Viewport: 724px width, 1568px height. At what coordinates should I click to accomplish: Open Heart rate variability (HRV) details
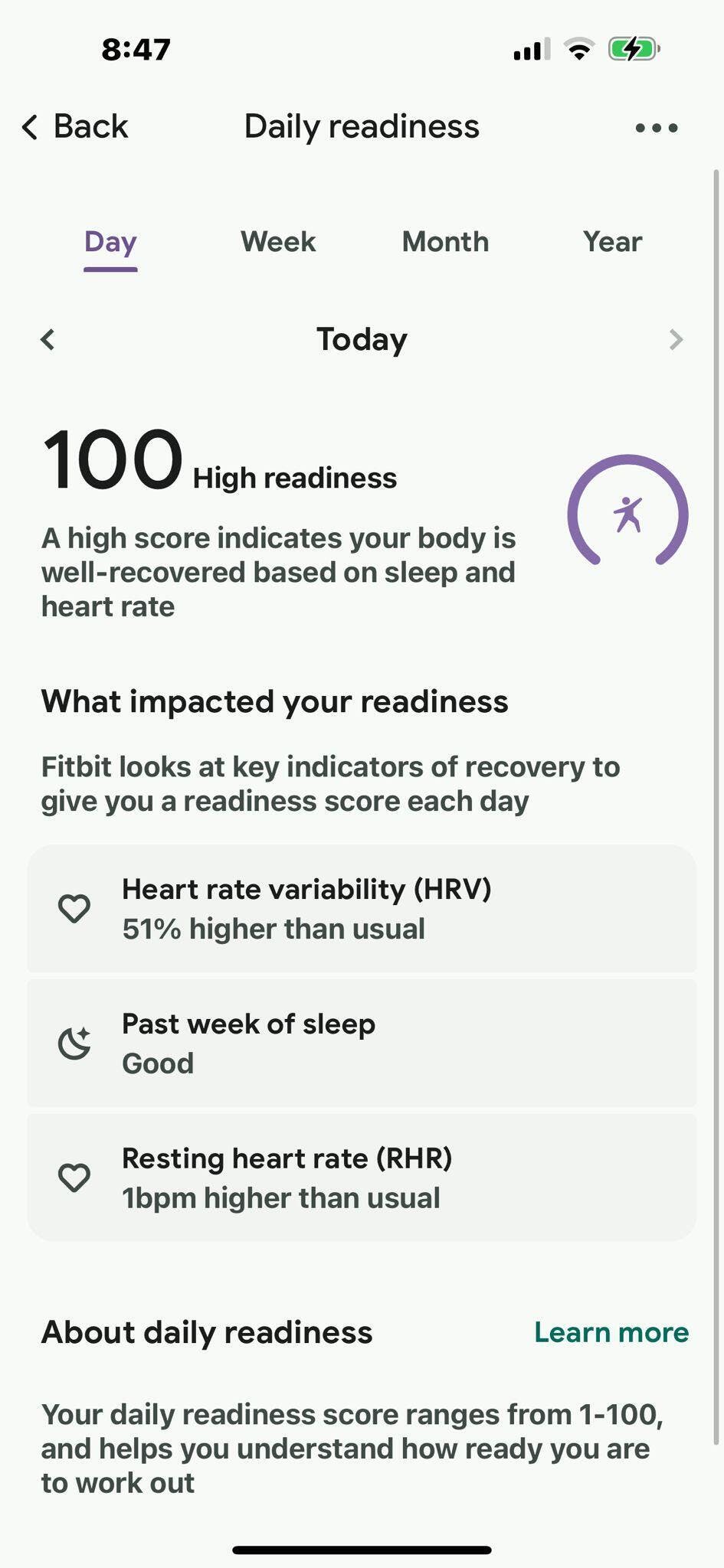pos(362,909)
